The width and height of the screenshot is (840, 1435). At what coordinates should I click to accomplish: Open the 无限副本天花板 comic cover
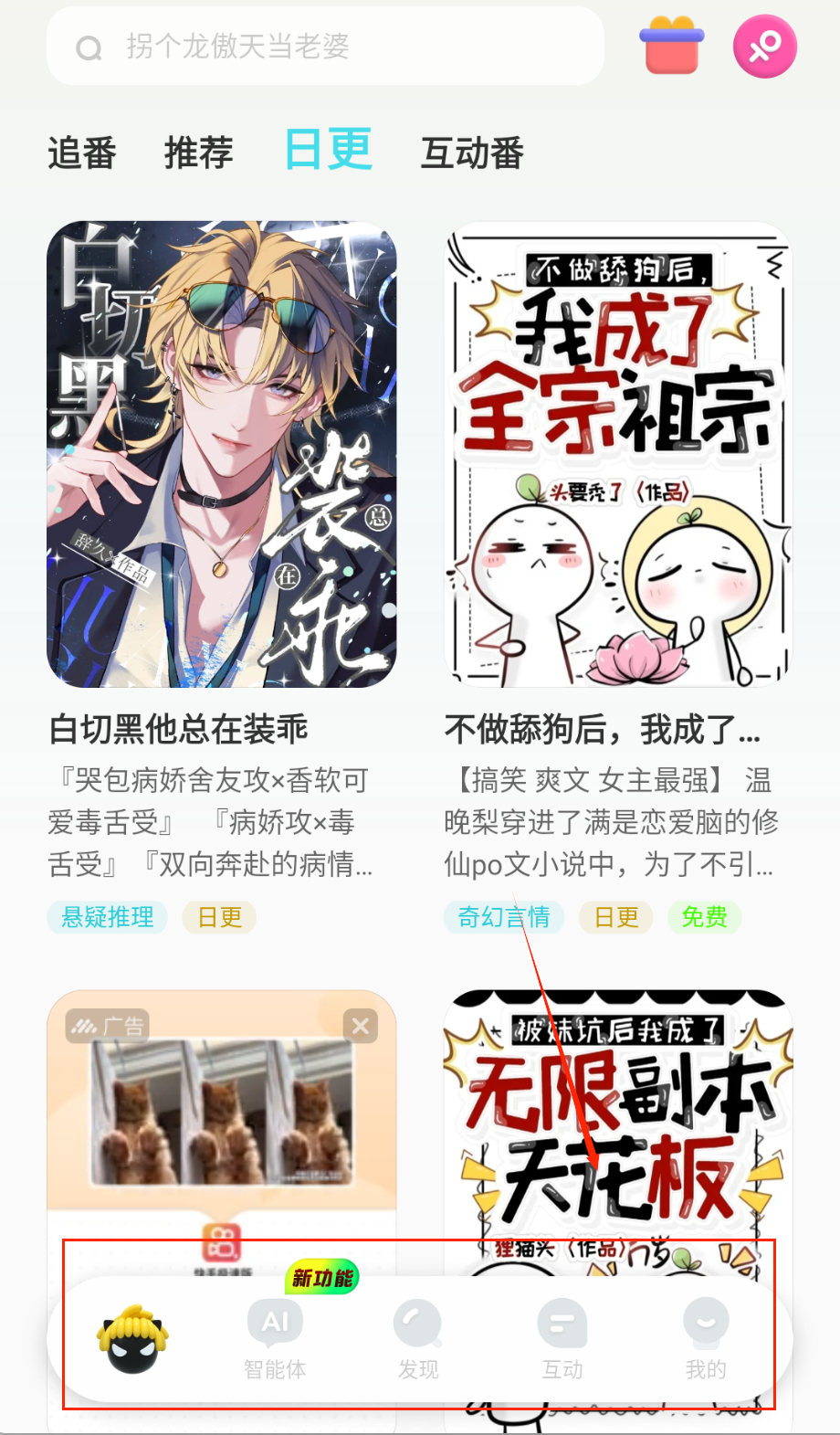coord(618,1124)
